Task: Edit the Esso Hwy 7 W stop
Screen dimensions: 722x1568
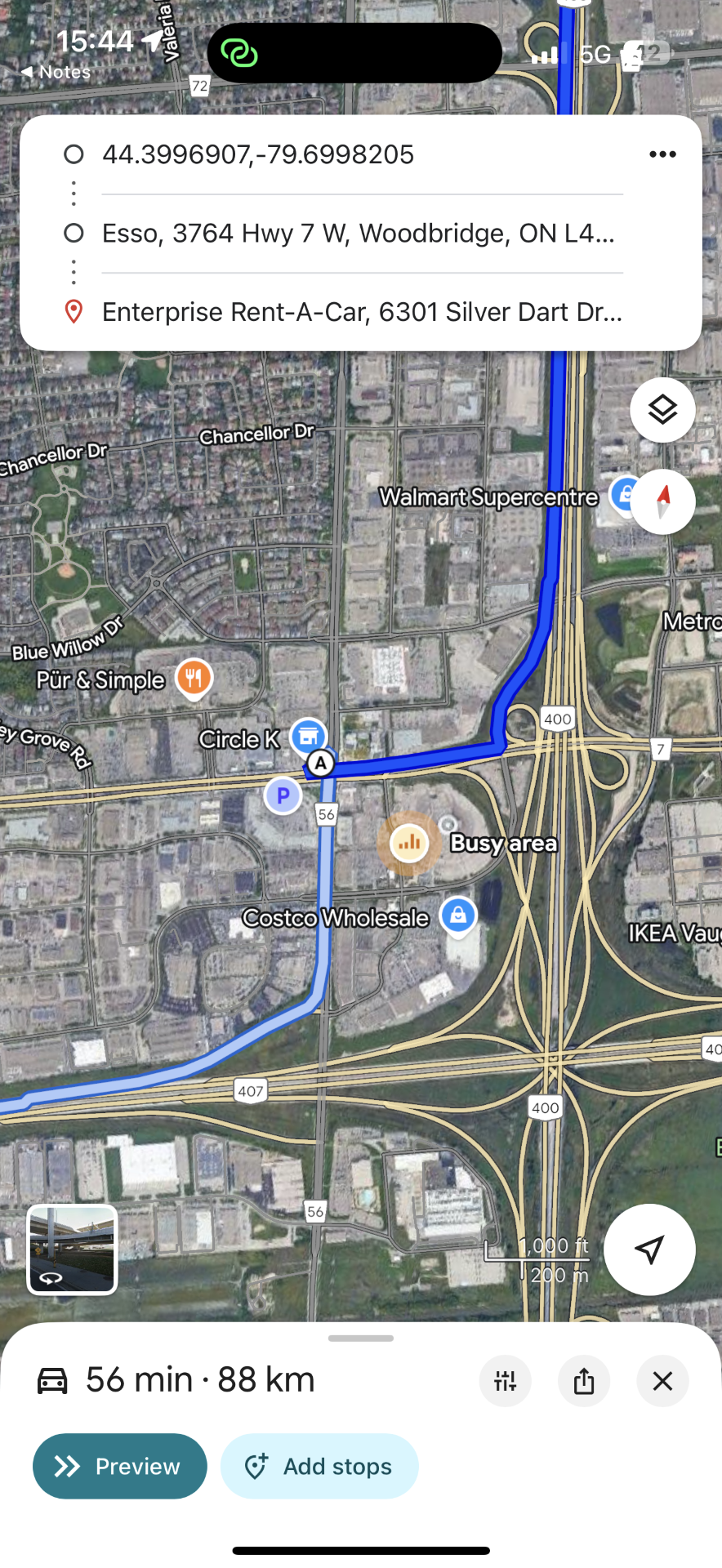Action: [358, 234]
